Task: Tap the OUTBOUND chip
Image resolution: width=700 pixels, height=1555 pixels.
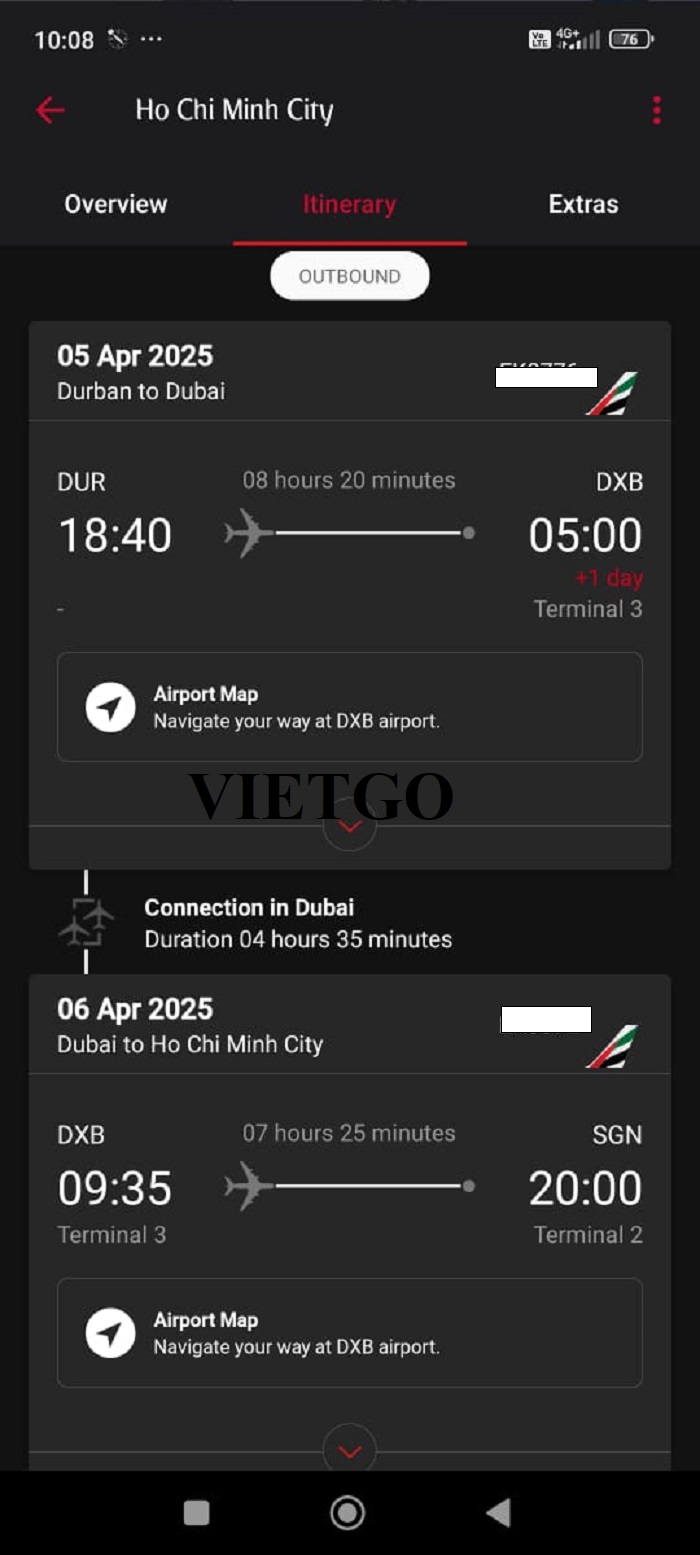Action: click(349, 277)
